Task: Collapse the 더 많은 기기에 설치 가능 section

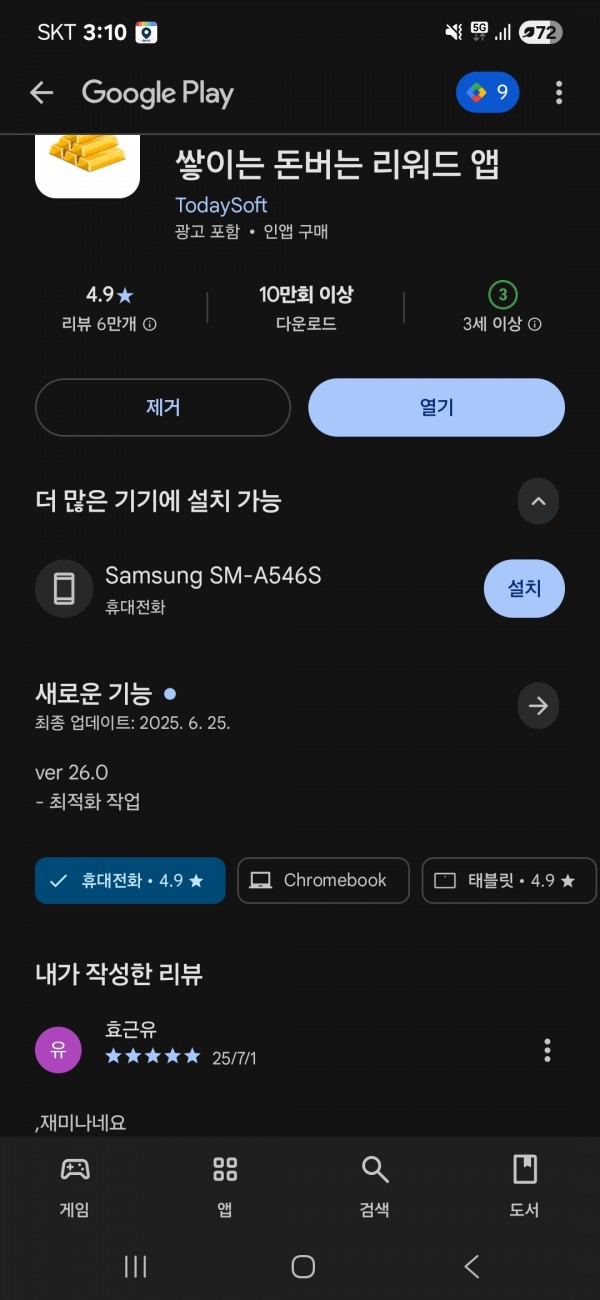Action: click(x=538, y=501)
